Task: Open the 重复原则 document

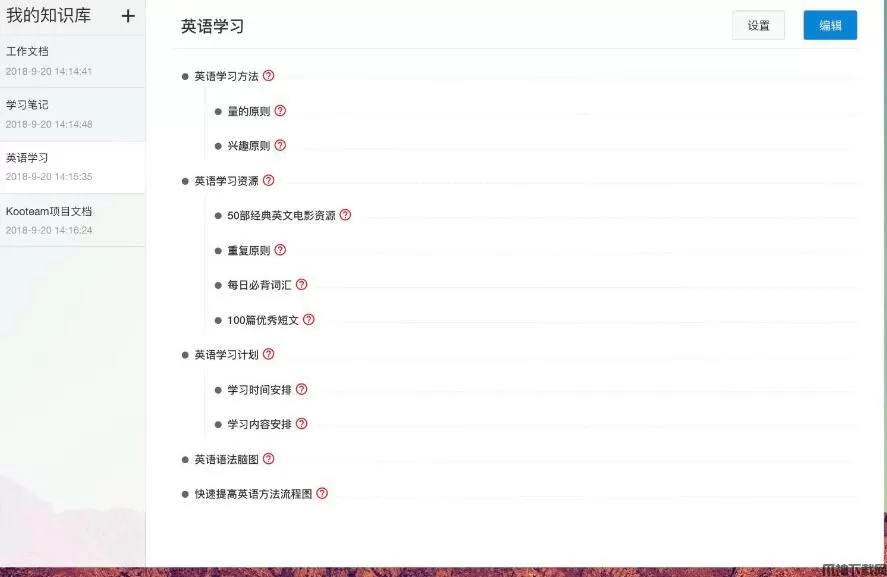Action: 248,251
